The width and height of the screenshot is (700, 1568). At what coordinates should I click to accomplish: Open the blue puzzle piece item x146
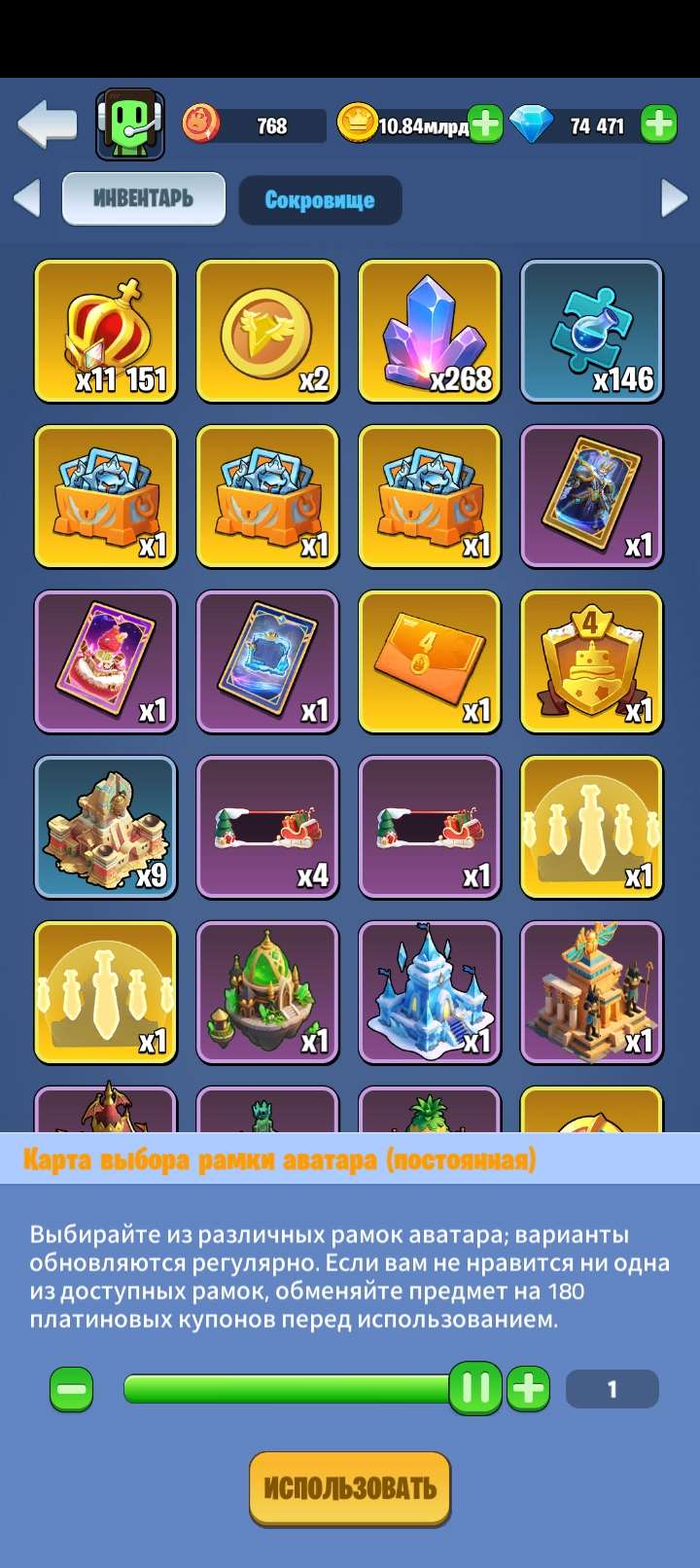coord(592,331)
